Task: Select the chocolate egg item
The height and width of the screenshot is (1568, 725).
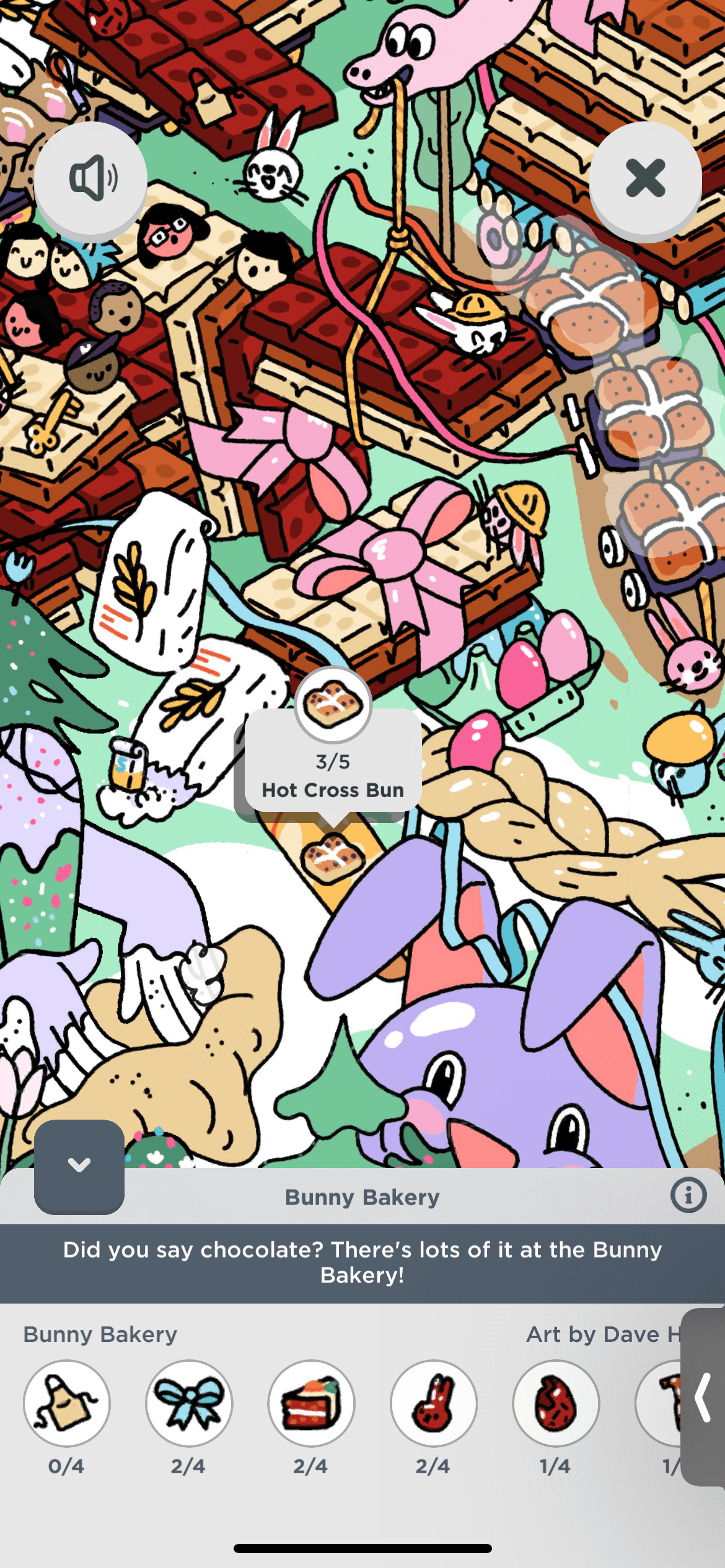Action: (x=556, y=1403)
